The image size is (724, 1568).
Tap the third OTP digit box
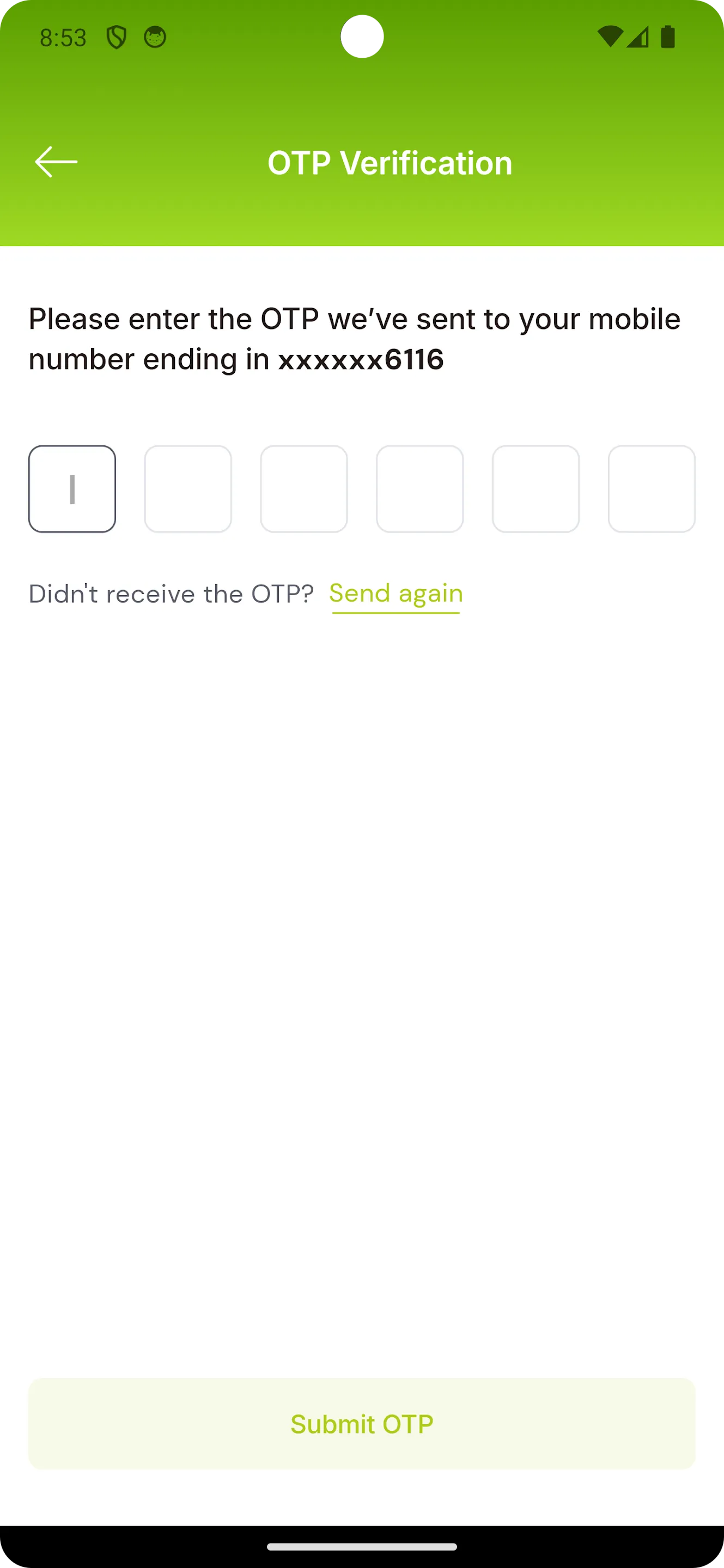coord(304,489)
